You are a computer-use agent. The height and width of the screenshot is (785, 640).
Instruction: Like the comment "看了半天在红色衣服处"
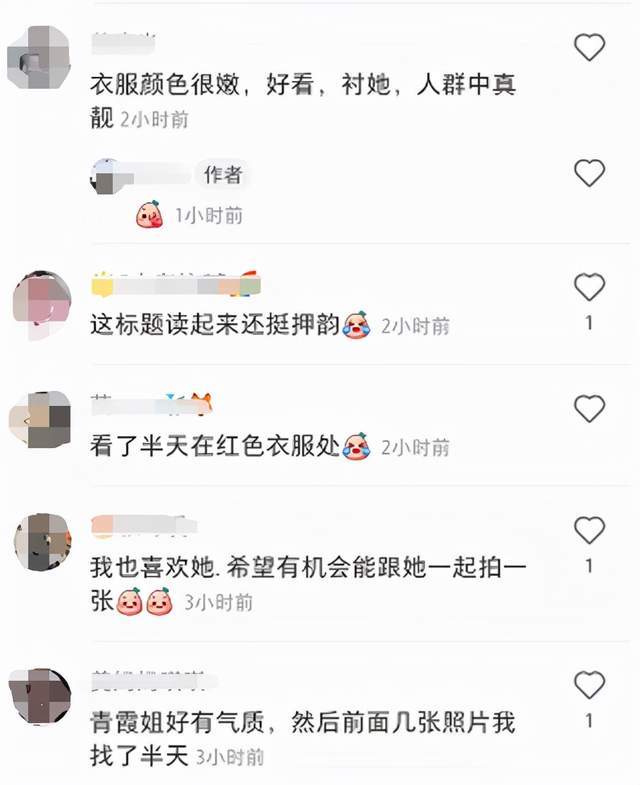pos(590,408)
